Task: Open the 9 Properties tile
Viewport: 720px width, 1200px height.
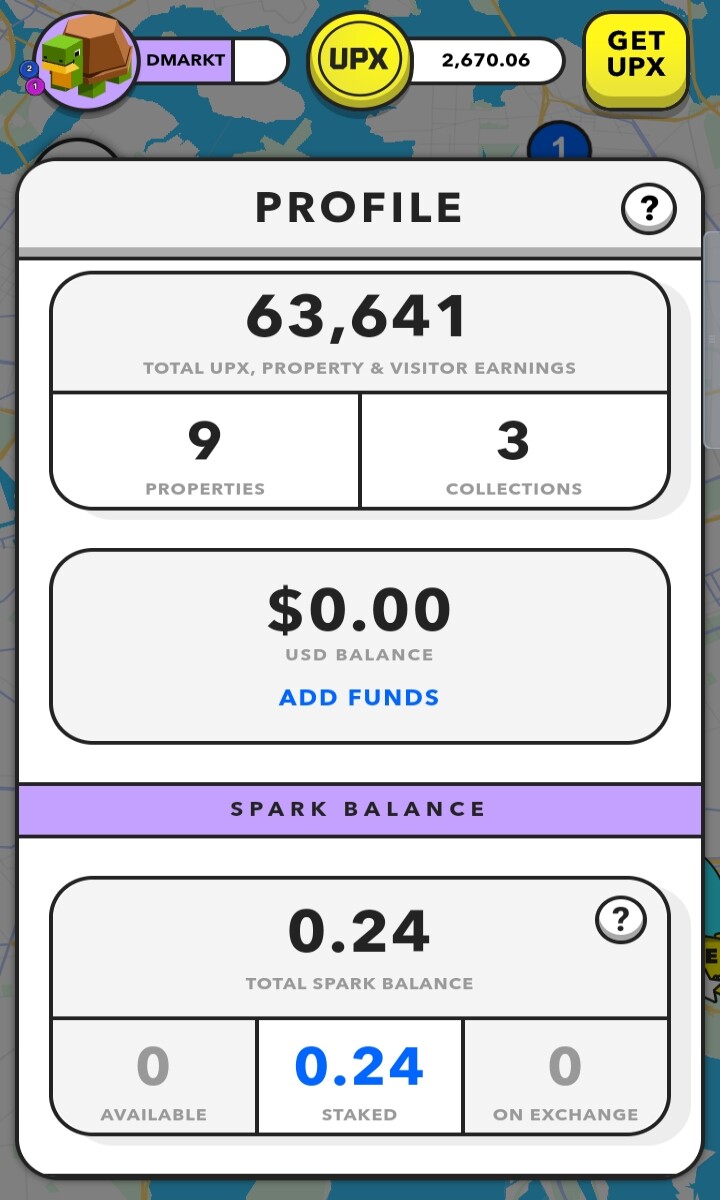Action: point(205,452)
